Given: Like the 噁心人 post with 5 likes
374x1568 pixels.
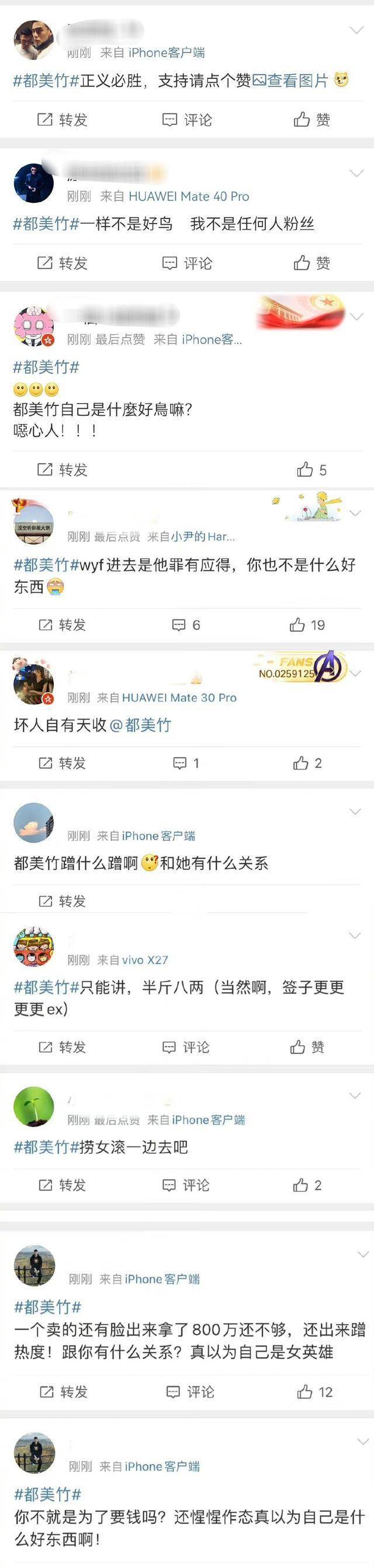Looking at the screenshot, I should coord(311,470).
